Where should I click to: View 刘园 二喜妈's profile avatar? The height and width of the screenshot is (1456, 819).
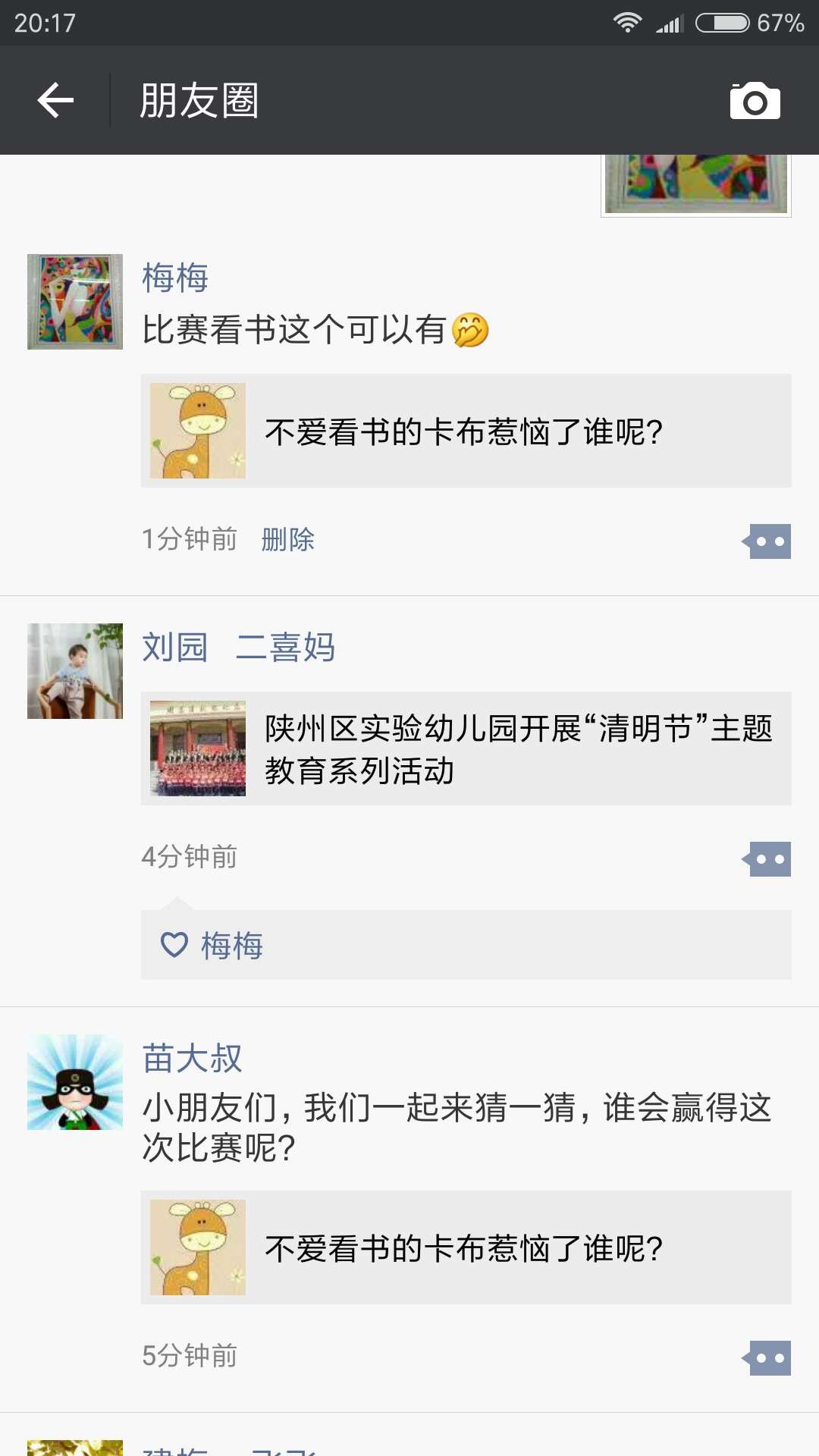(75, 671)
